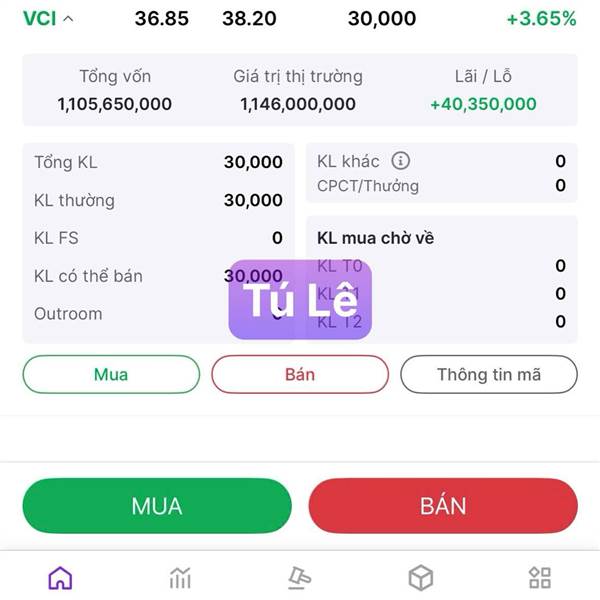This screenshot has height=600, width=600.
Task: Go to the home tab
Action: (x=61, y=577)
